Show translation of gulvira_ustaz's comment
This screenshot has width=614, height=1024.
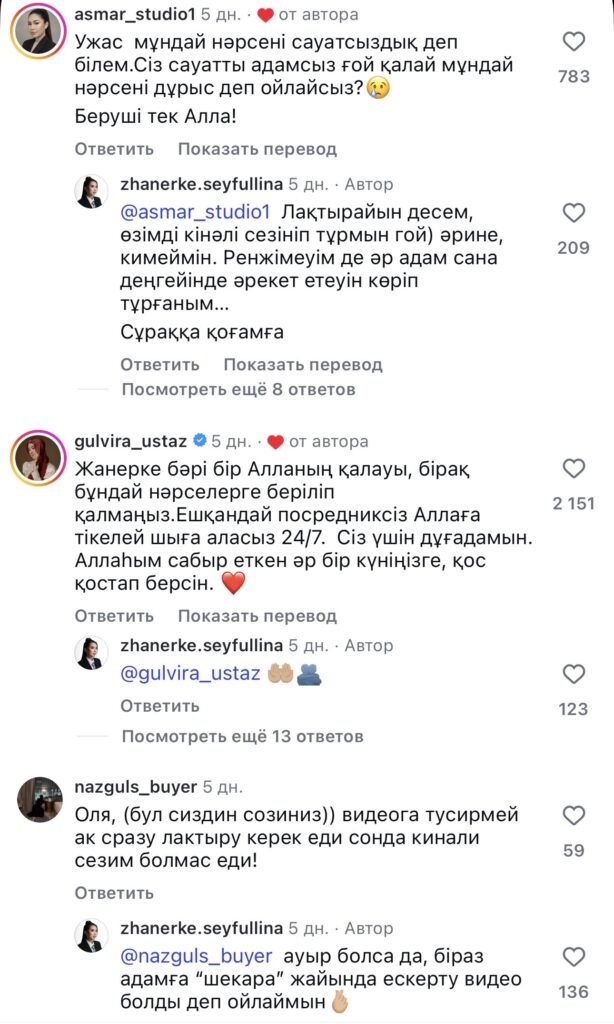[257, 615]
